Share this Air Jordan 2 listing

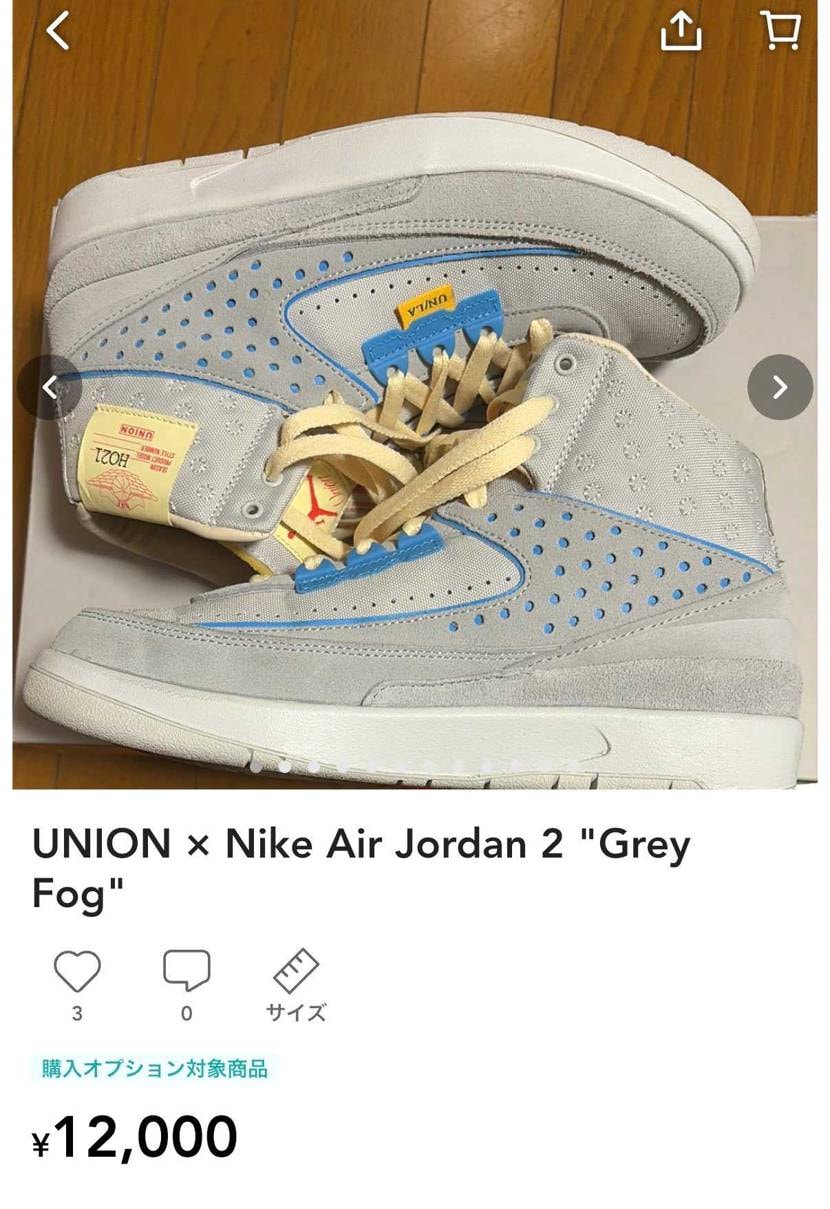coord(681,31)
